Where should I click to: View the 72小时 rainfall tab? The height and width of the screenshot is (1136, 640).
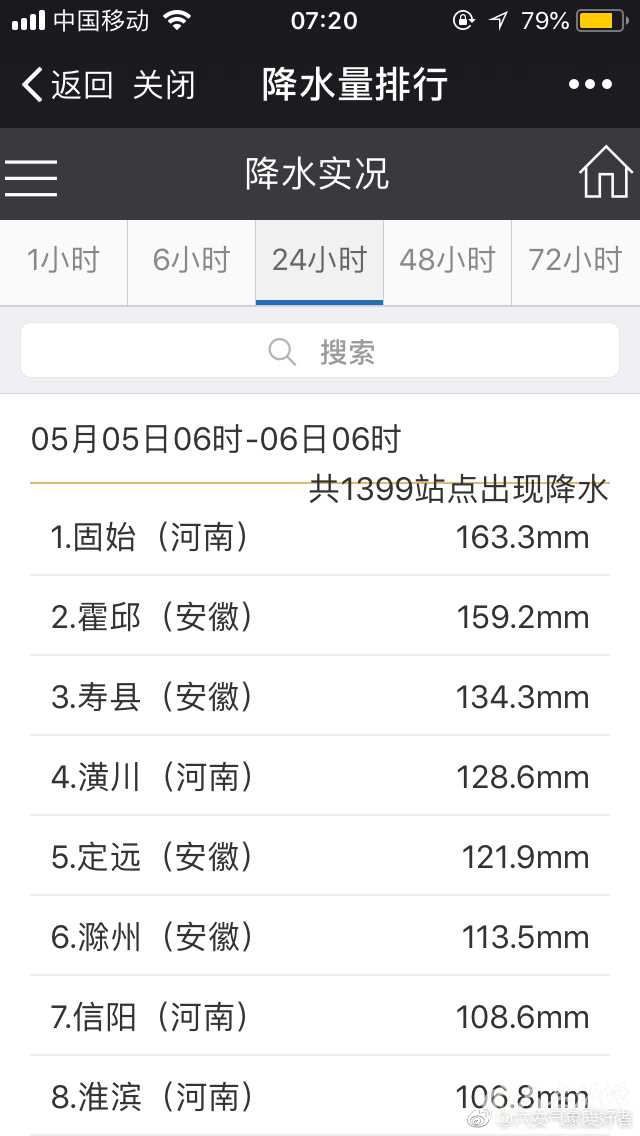575,261
